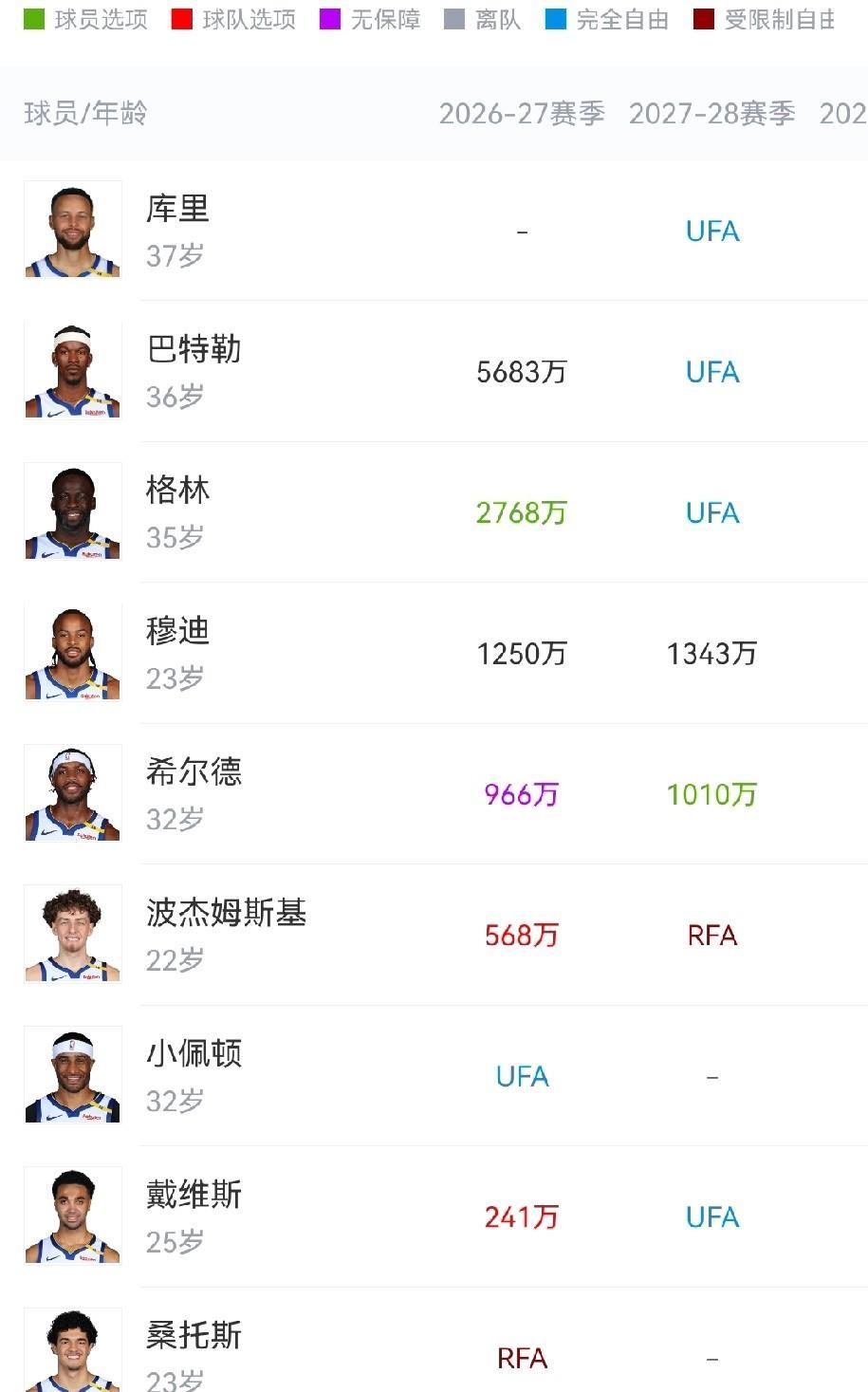Open 波杰姆斯基's player page
Viewport: 868px width, 1392px height.
[434, 935]
